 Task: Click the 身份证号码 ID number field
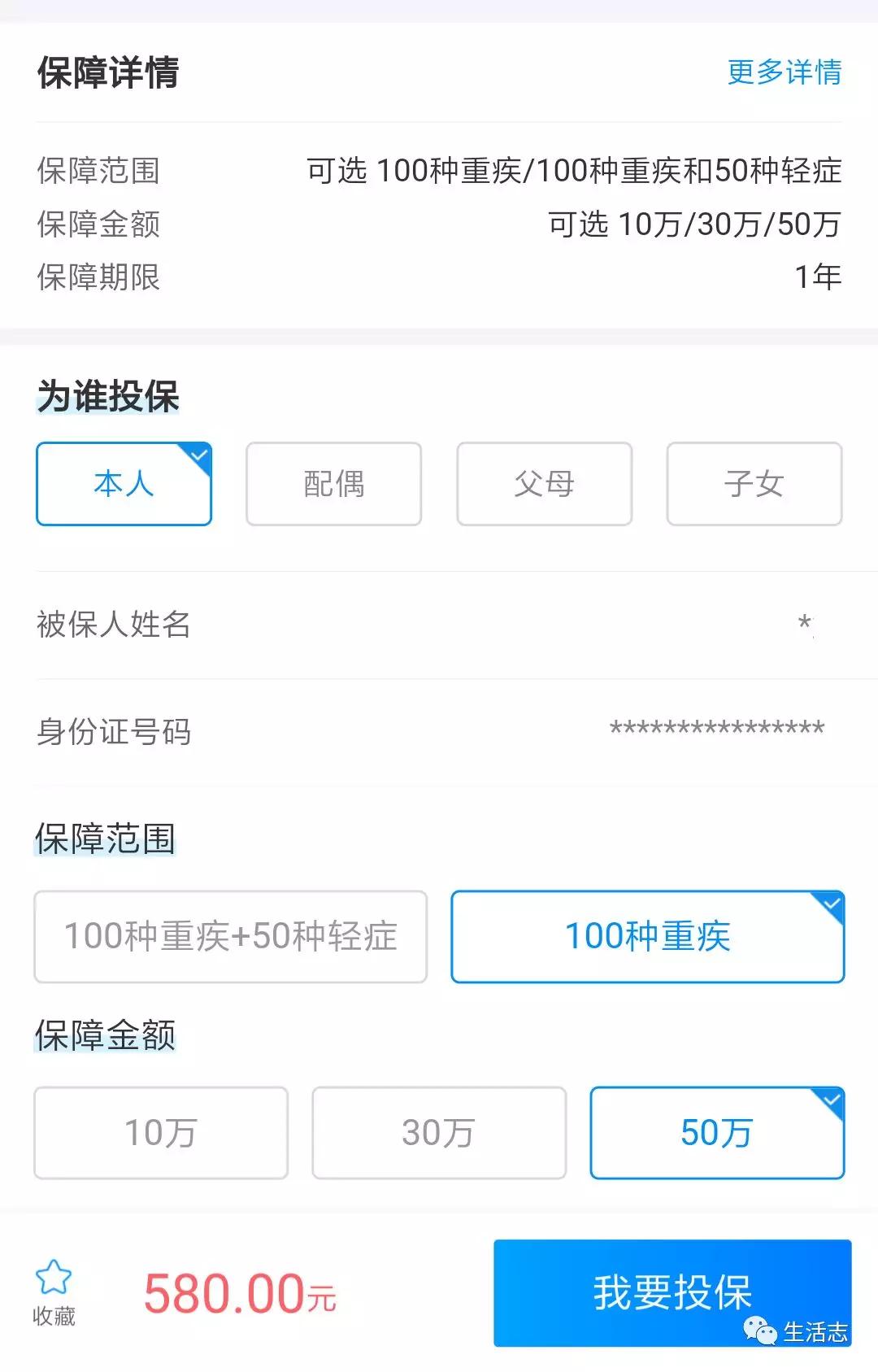coord(439,732)
